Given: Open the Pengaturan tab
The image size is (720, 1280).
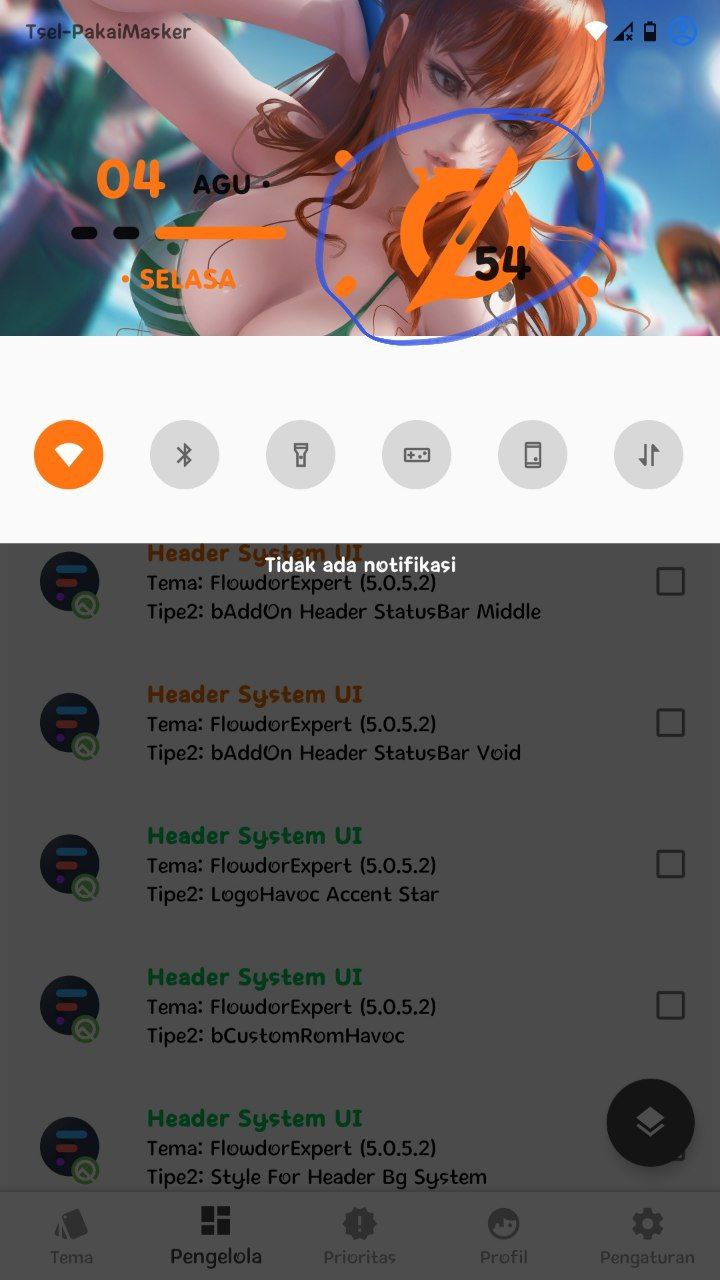Looking at the screenshot, I should click(x=647, y=1235).
